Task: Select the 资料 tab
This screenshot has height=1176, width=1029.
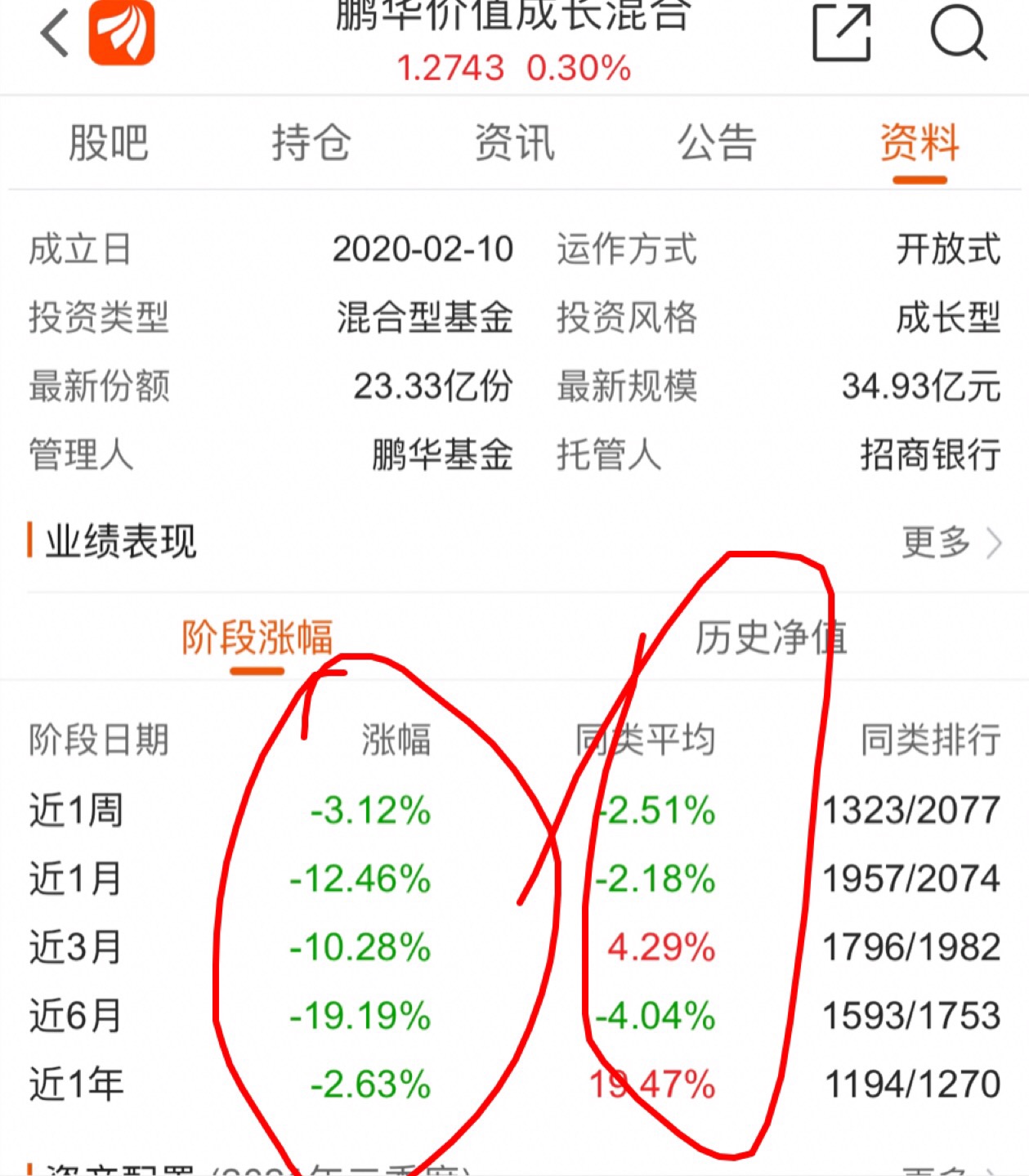Action: [x=918, y=143]
